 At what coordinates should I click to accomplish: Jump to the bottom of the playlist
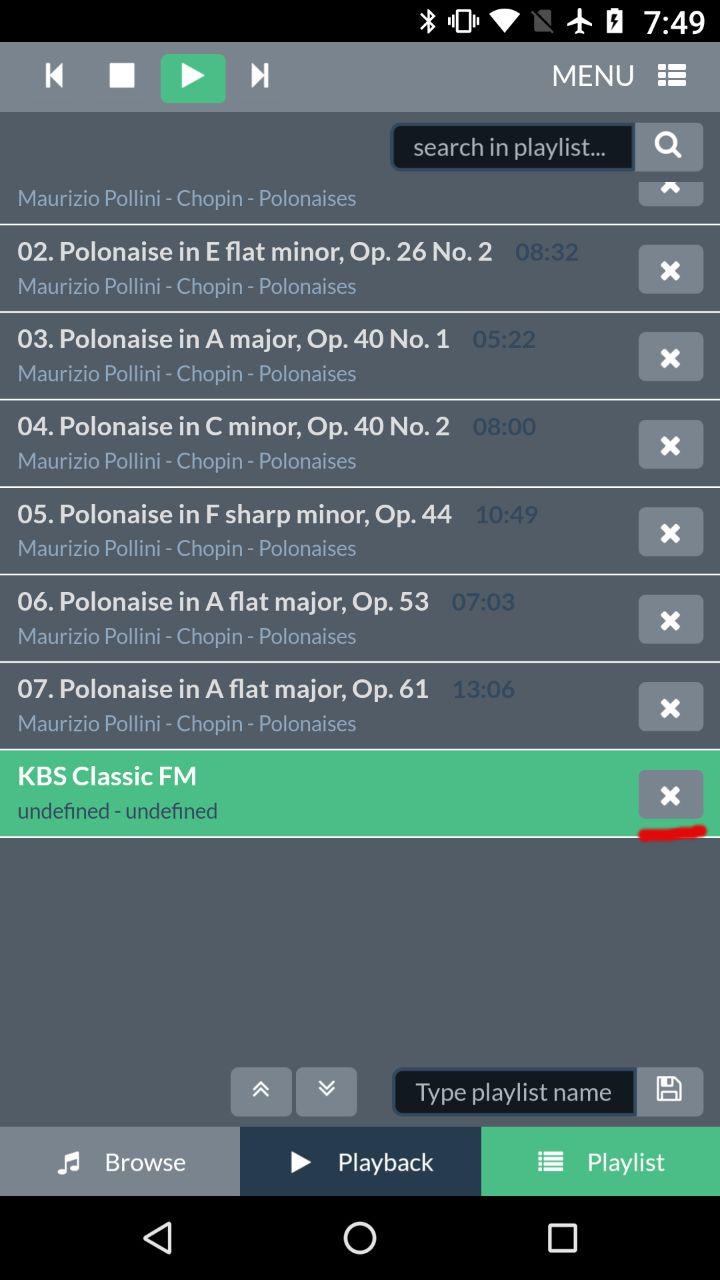[326, 1091]
